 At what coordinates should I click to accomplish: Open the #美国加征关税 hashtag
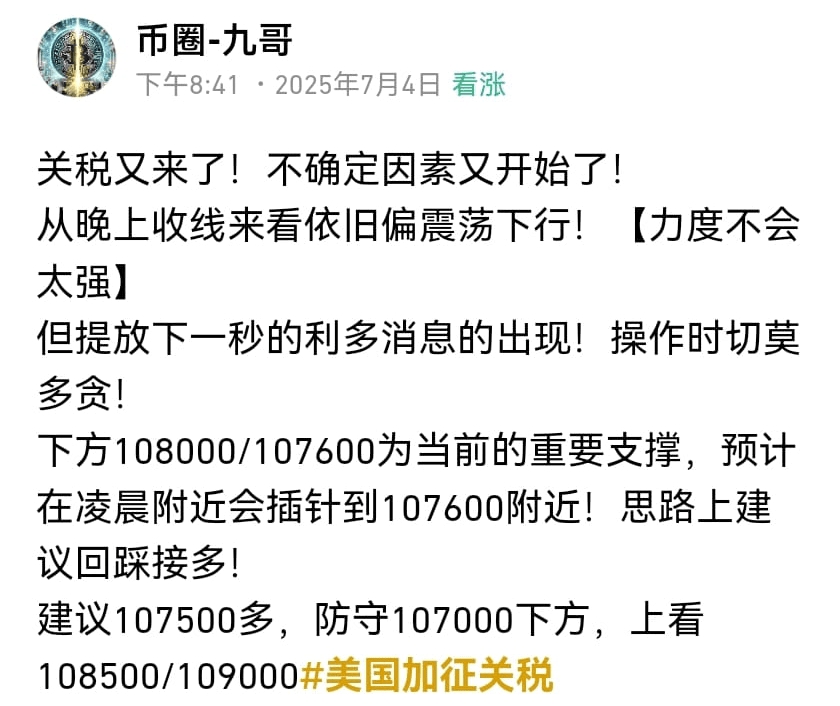point(427,675)
